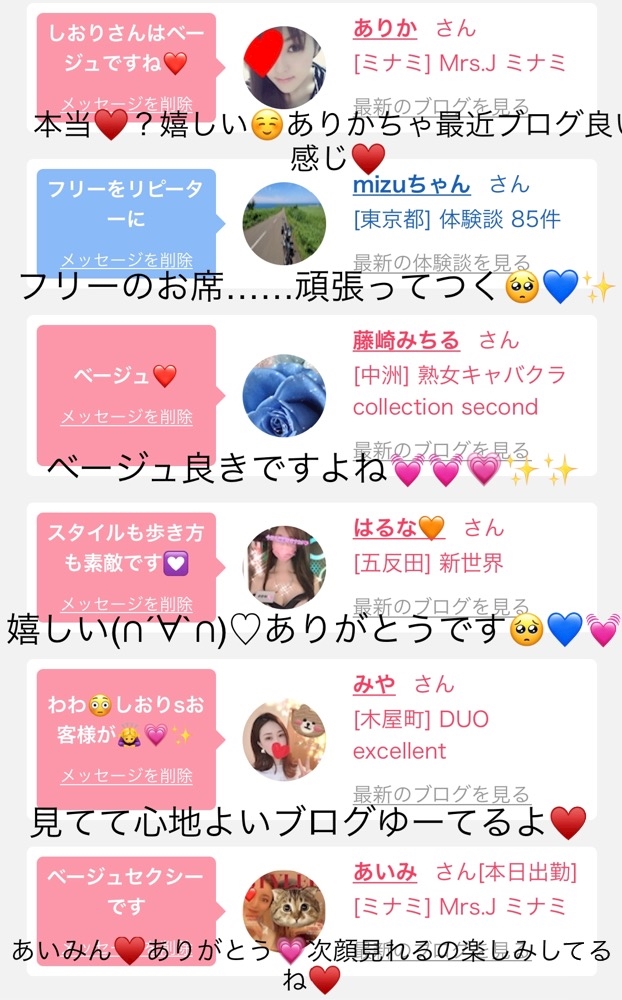Delete the フリーをリピーターに message
This screenshot has height=1000, width=622.
pos(126,260)
